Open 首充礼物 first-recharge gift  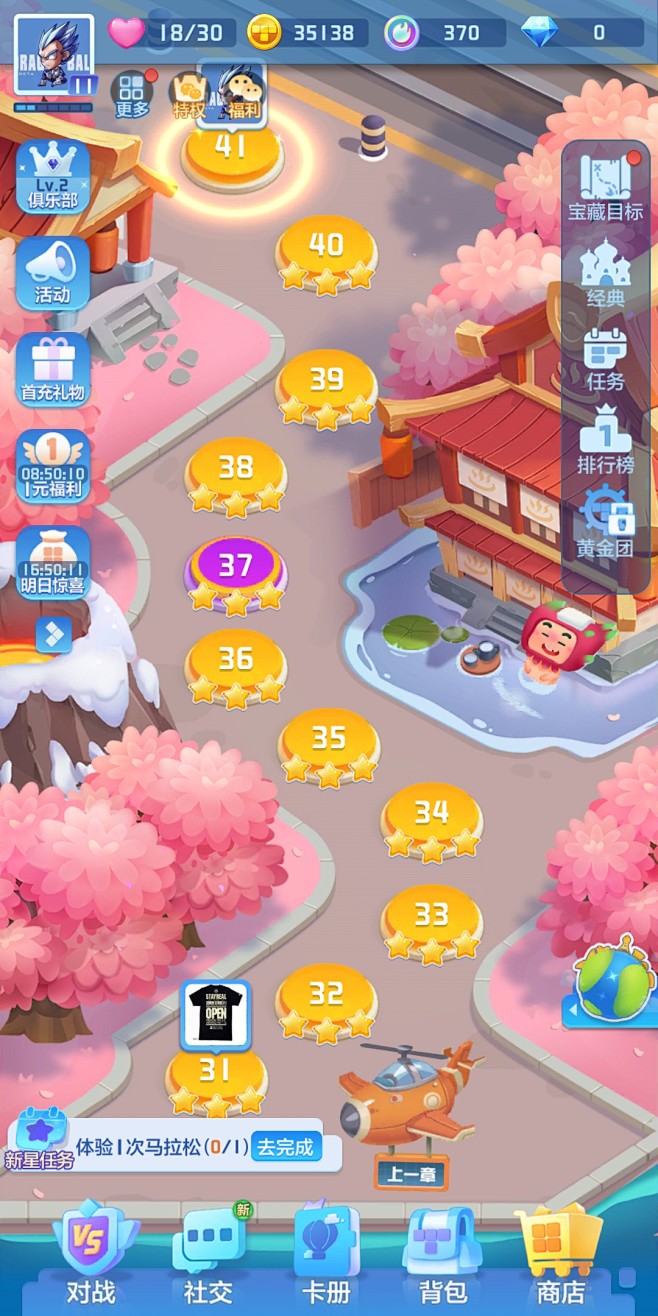tap(53, 370)
